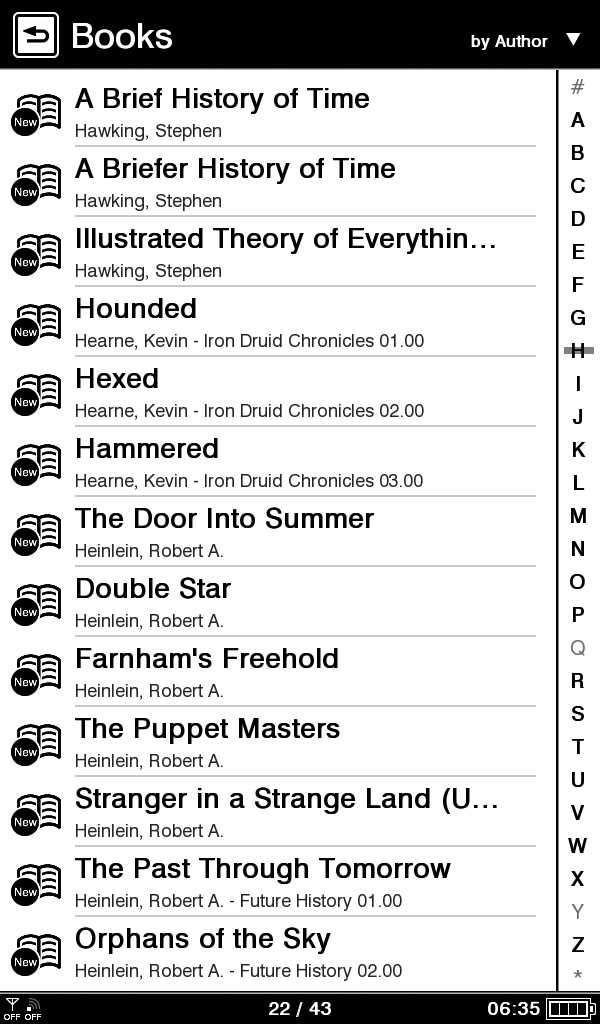Jump to letter Z in the index
Image resolution: width=600 pixels, height=1024 pixels.
[577, 945]
